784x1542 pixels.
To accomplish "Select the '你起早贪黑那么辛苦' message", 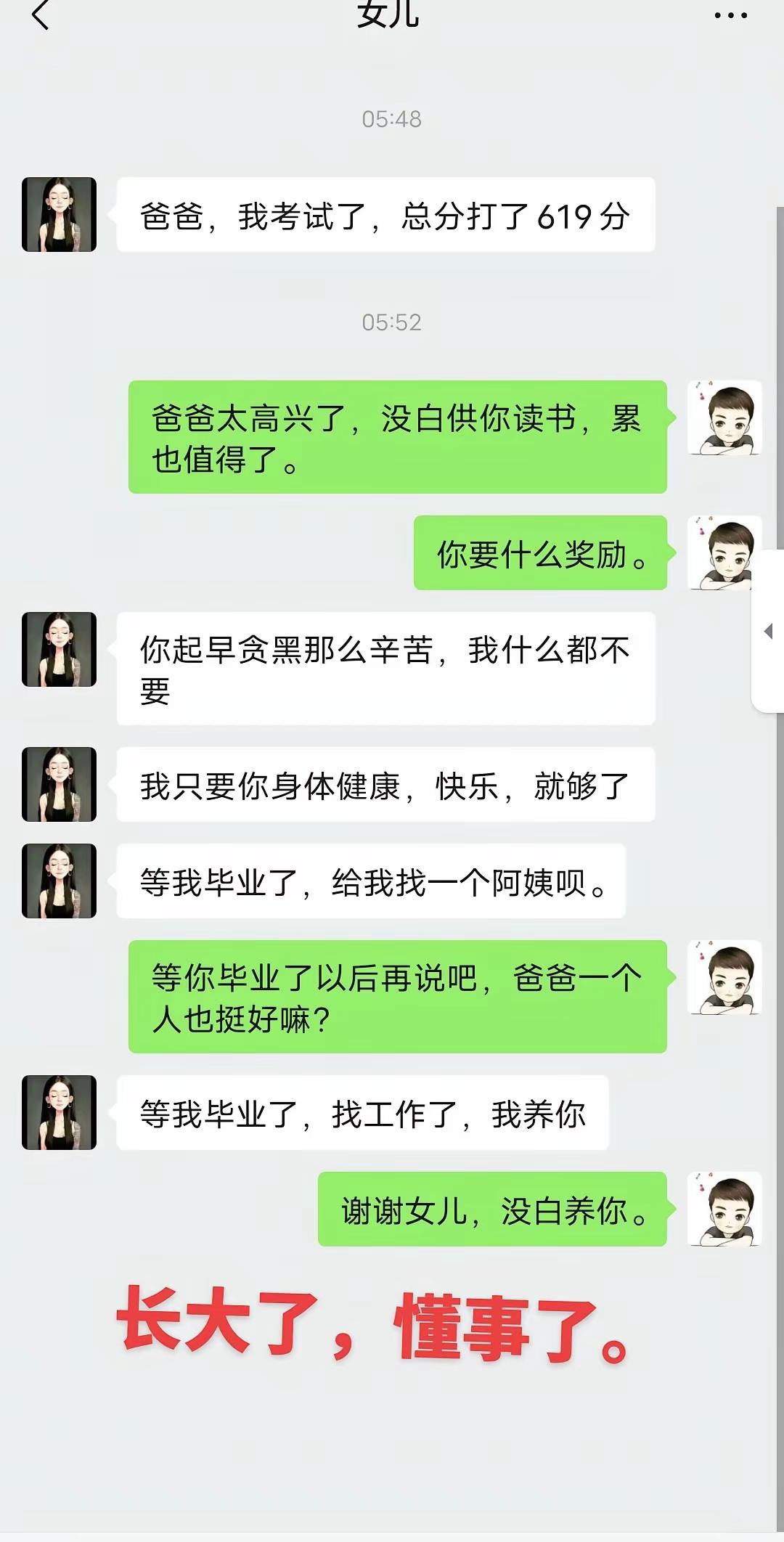I will click(x=385, y=668).
